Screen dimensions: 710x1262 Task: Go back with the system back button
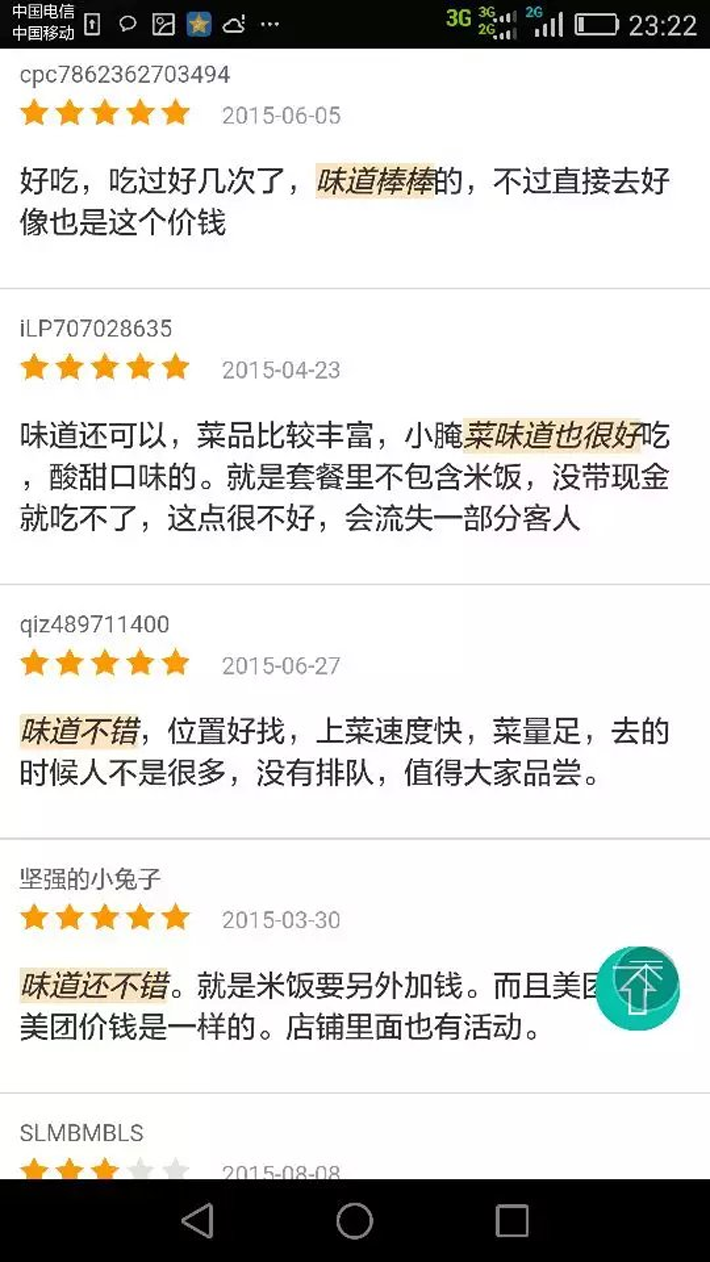[x=198, y=1220]
